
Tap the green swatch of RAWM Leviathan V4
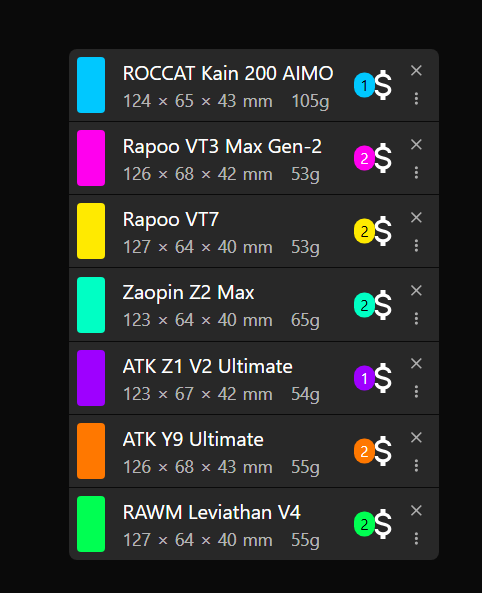coord(91,524)
